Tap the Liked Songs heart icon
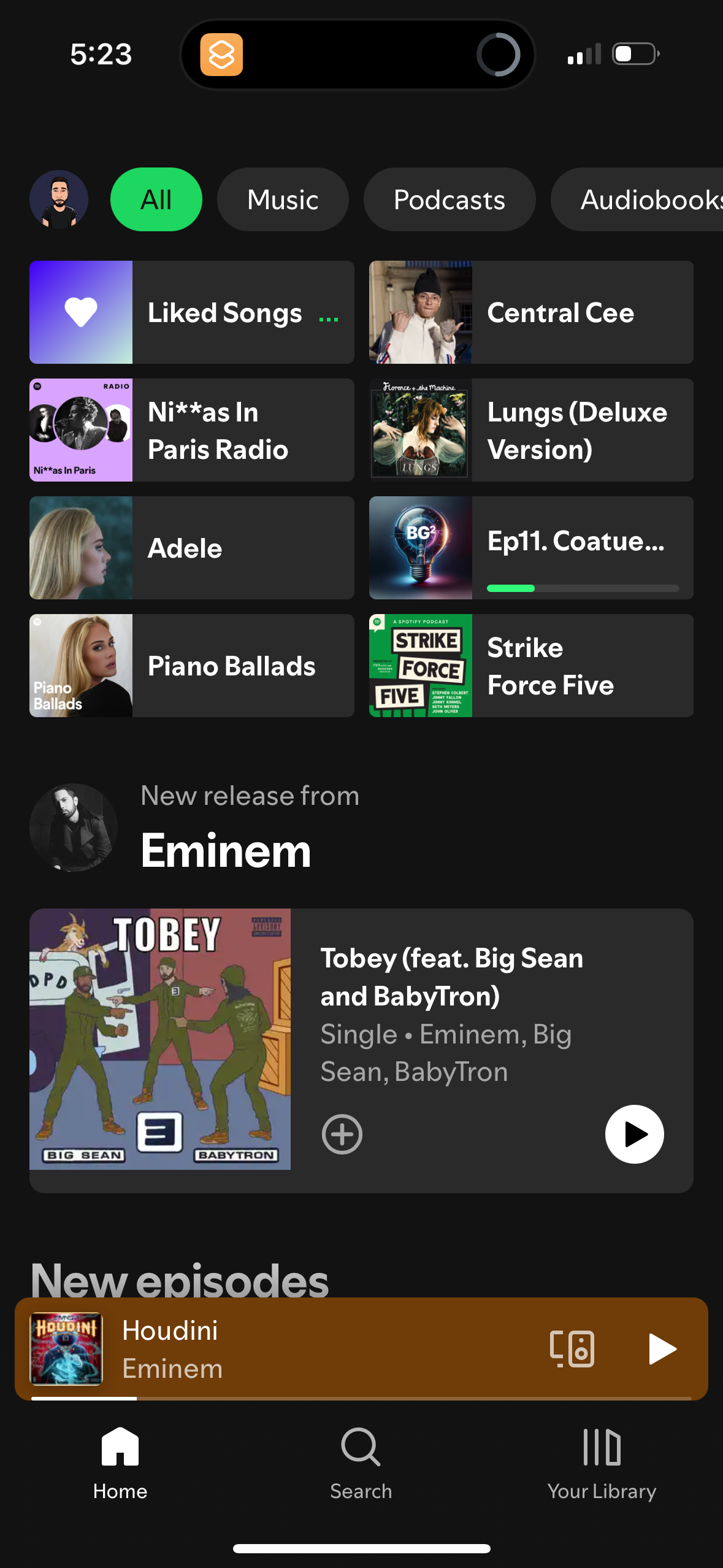Viewport: 723px width, 1568px height. tap(80, 312)
